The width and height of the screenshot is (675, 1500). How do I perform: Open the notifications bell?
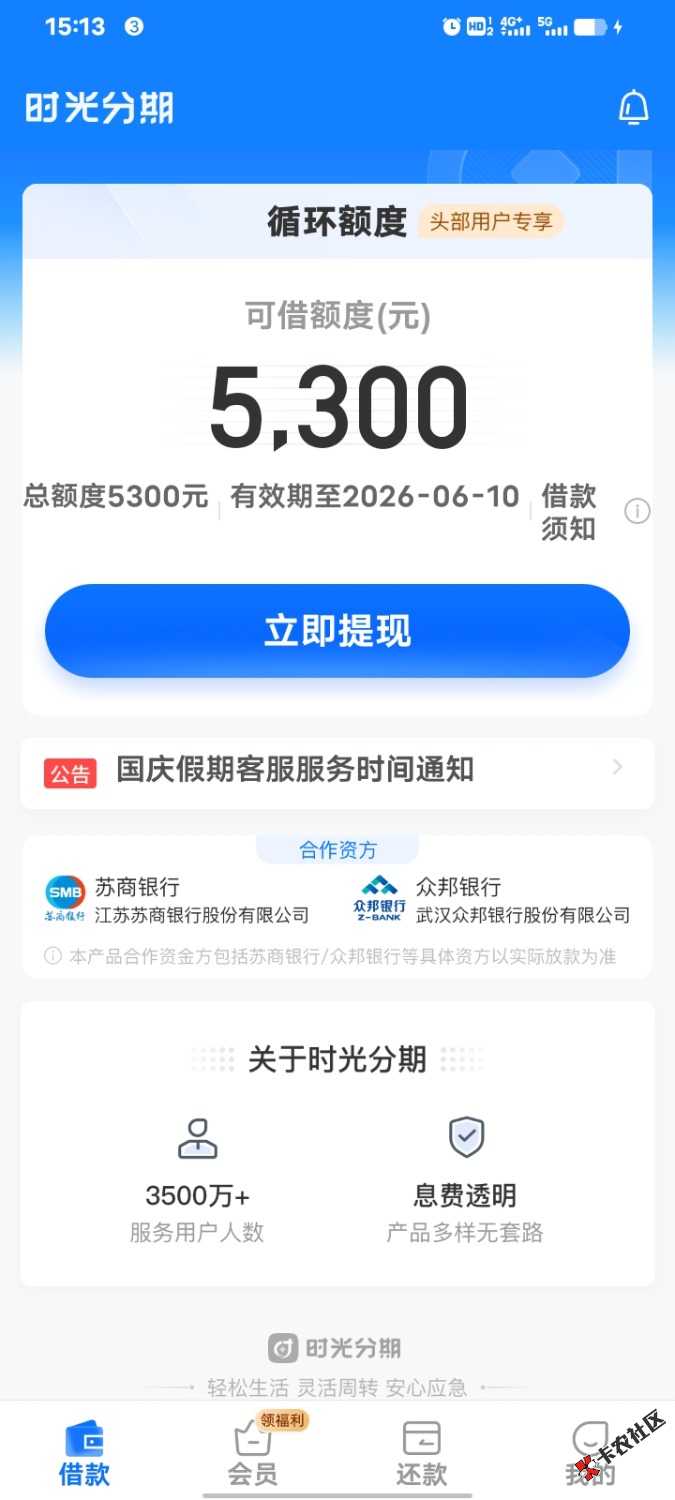(633, 108)
